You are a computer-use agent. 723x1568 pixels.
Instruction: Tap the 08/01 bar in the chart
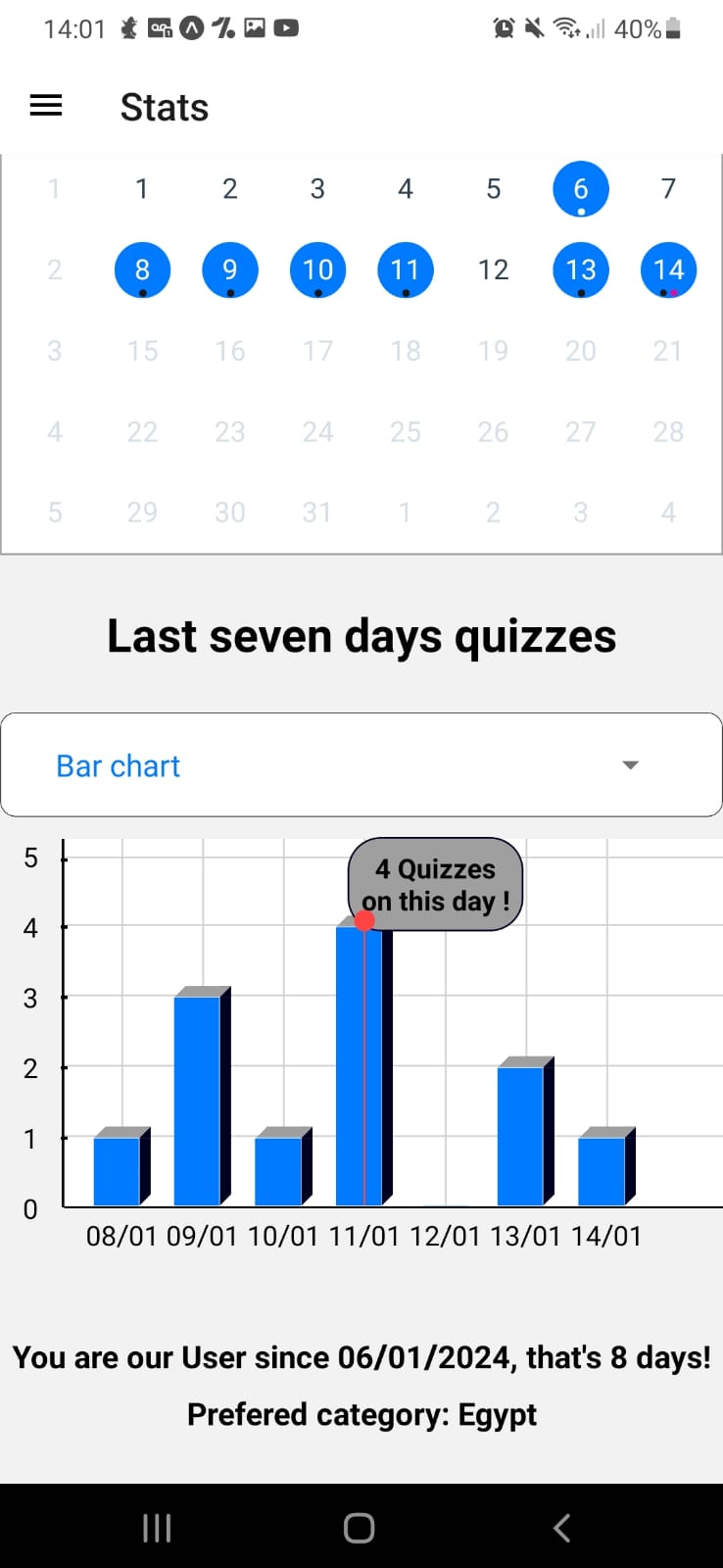click(x=118, y=1170)
